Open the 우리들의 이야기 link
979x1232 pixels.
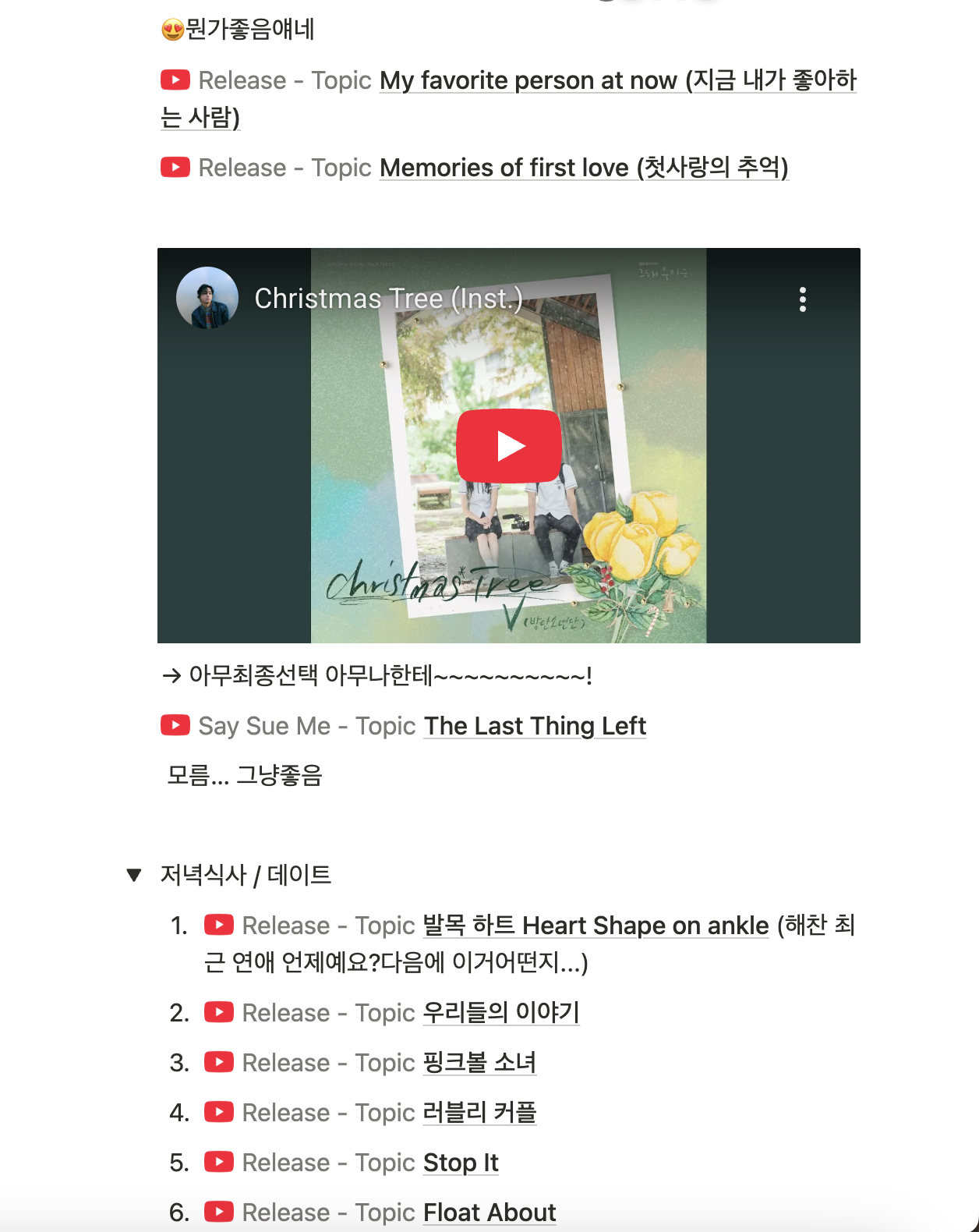coord(500,1013)
